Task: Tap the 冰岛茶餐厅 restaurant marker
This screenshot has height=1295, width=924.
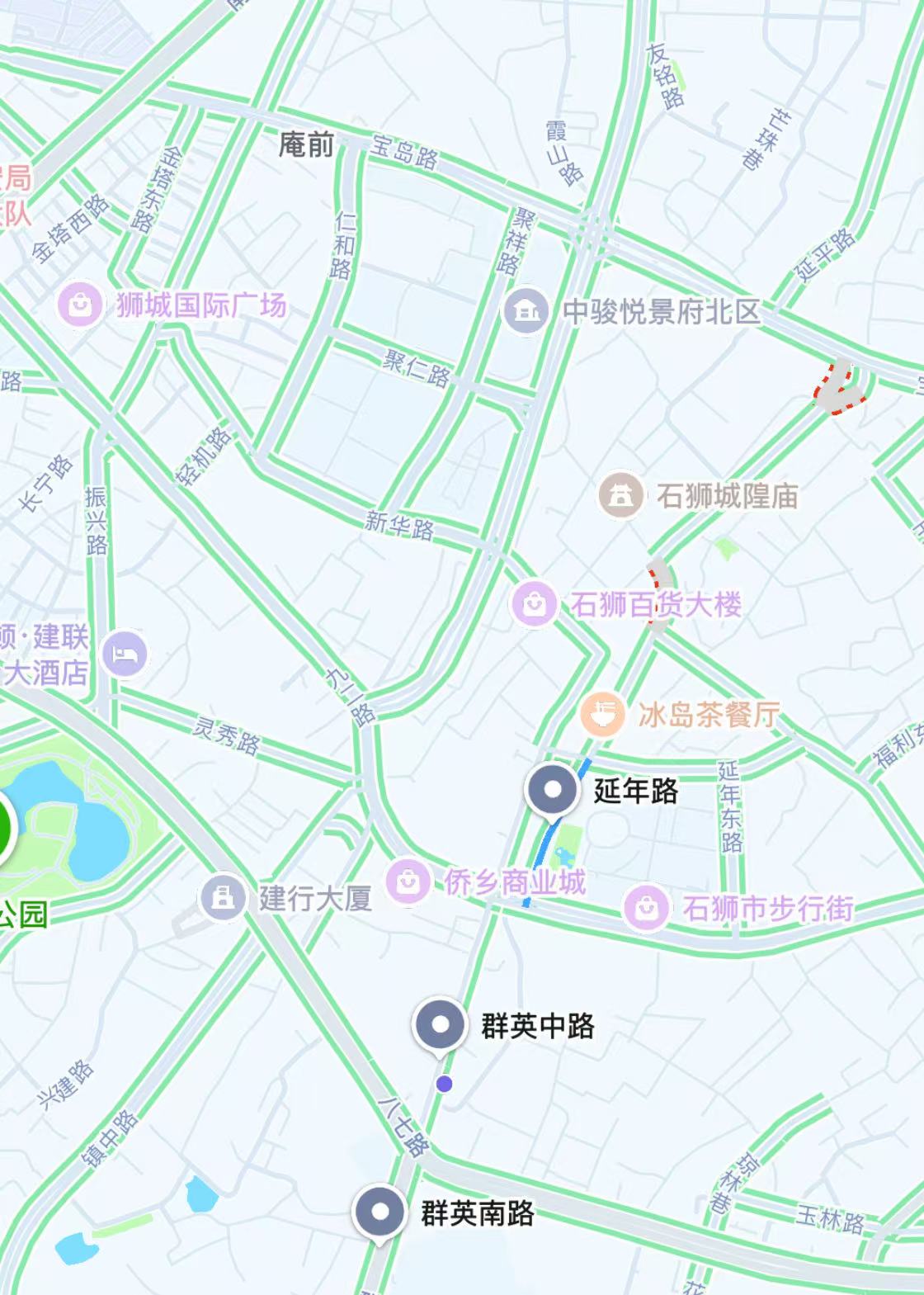Action: (604, 714)
